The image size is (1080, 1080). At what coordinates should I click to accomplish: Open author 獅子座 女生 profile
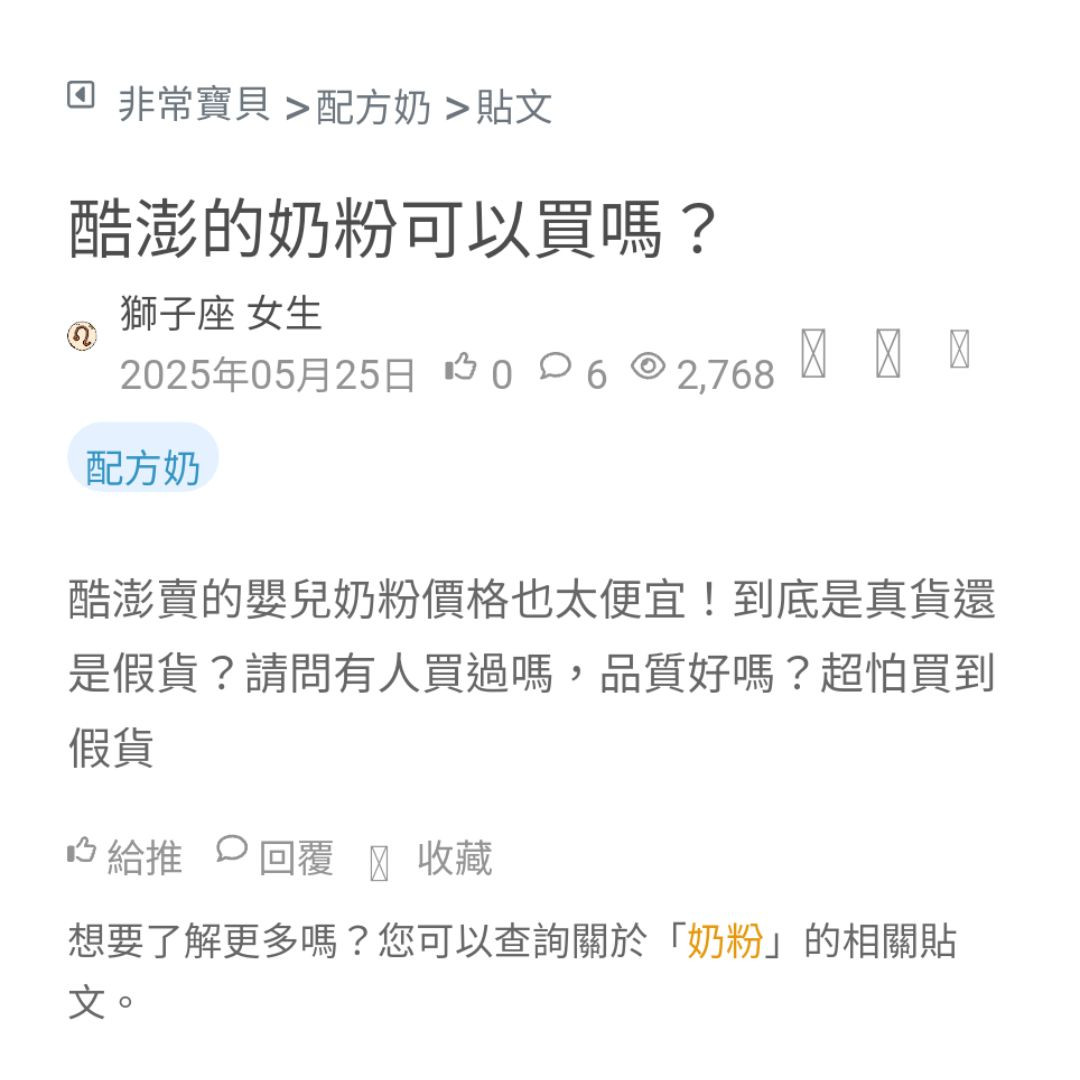[x=220, y=315]
